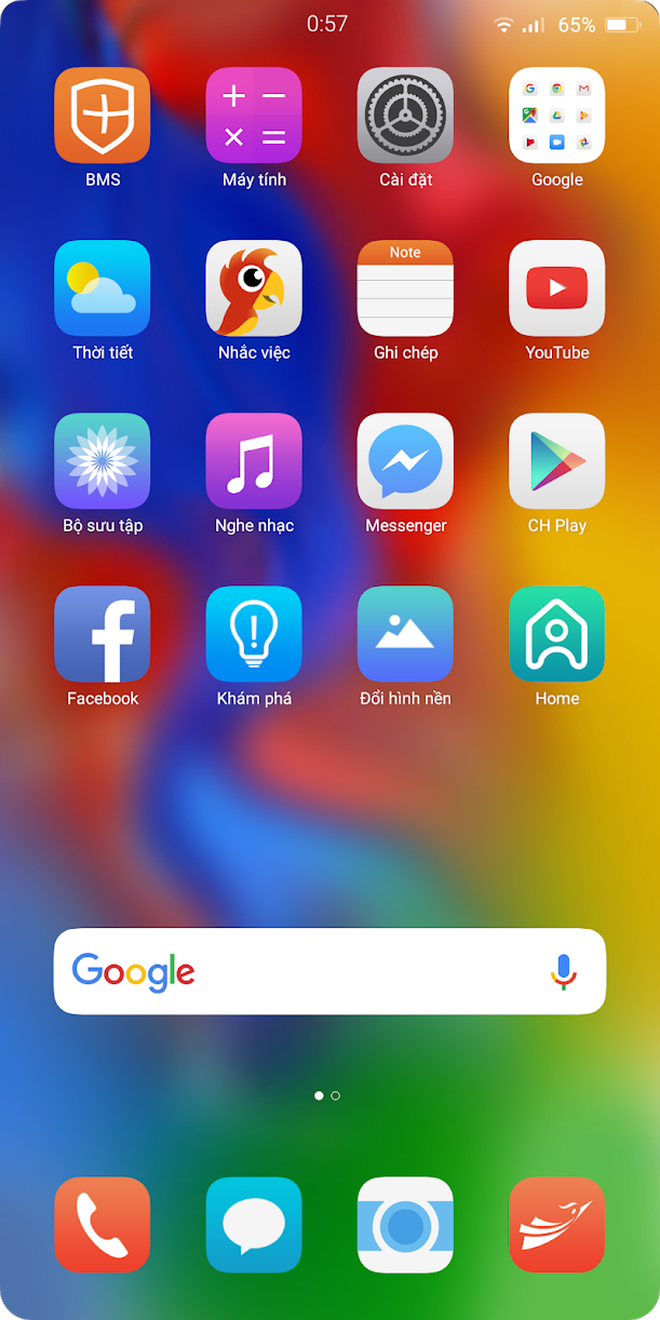Launch the camera from the dock

tap(405, 1225)
